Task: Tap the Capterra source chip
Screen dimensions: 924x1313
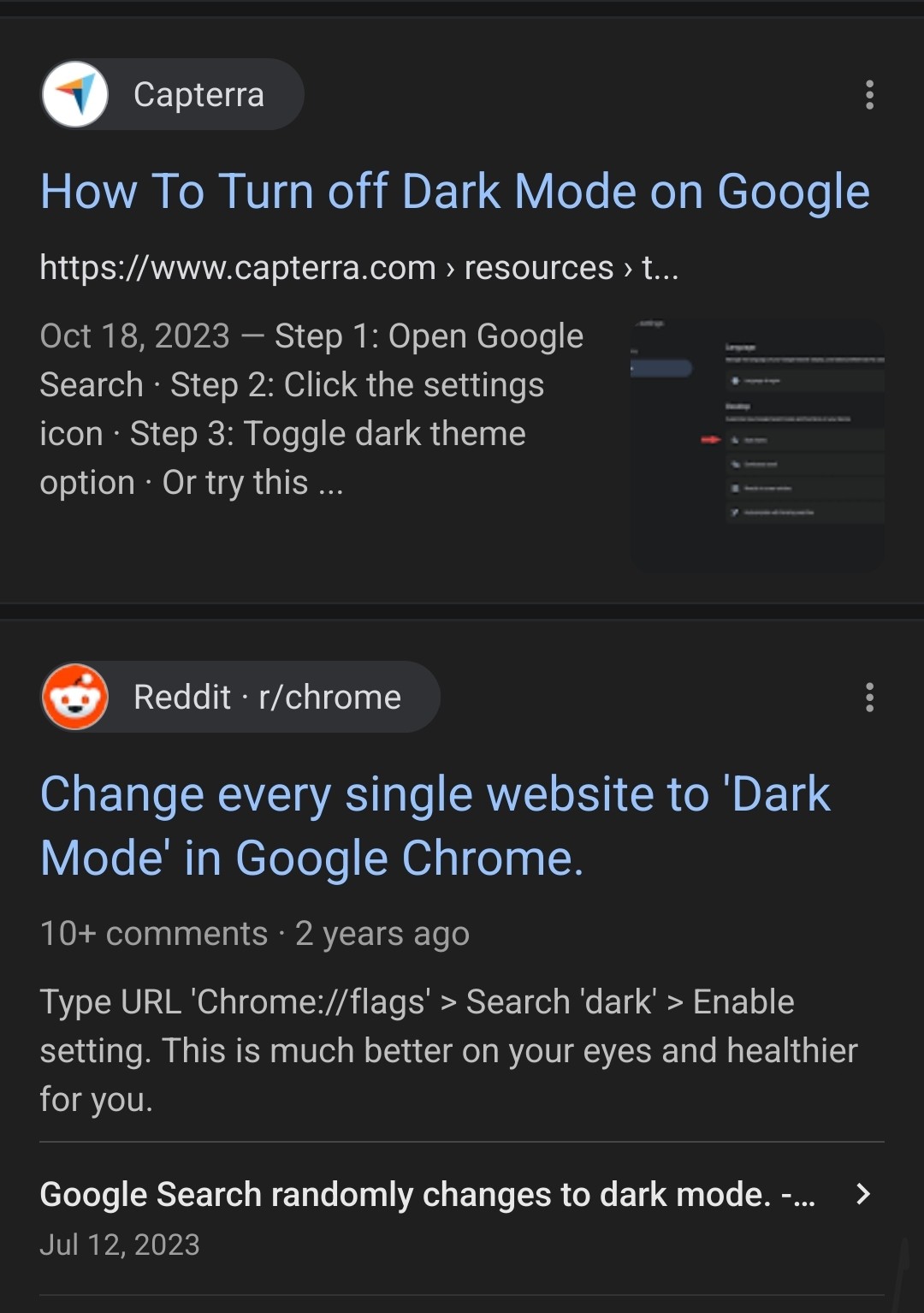Action: click(173, 95)
